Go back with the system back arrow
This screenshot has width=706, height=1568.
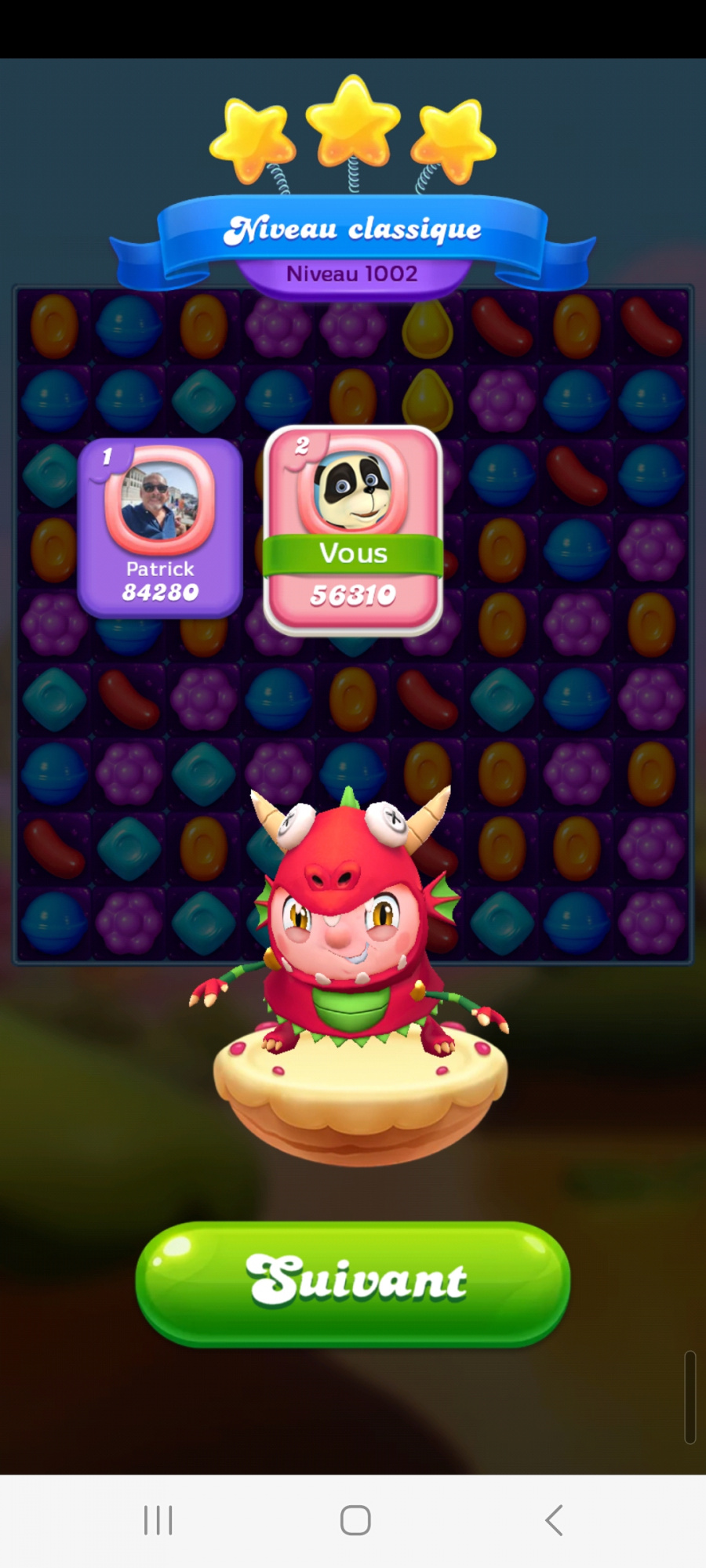(554, 1520)
